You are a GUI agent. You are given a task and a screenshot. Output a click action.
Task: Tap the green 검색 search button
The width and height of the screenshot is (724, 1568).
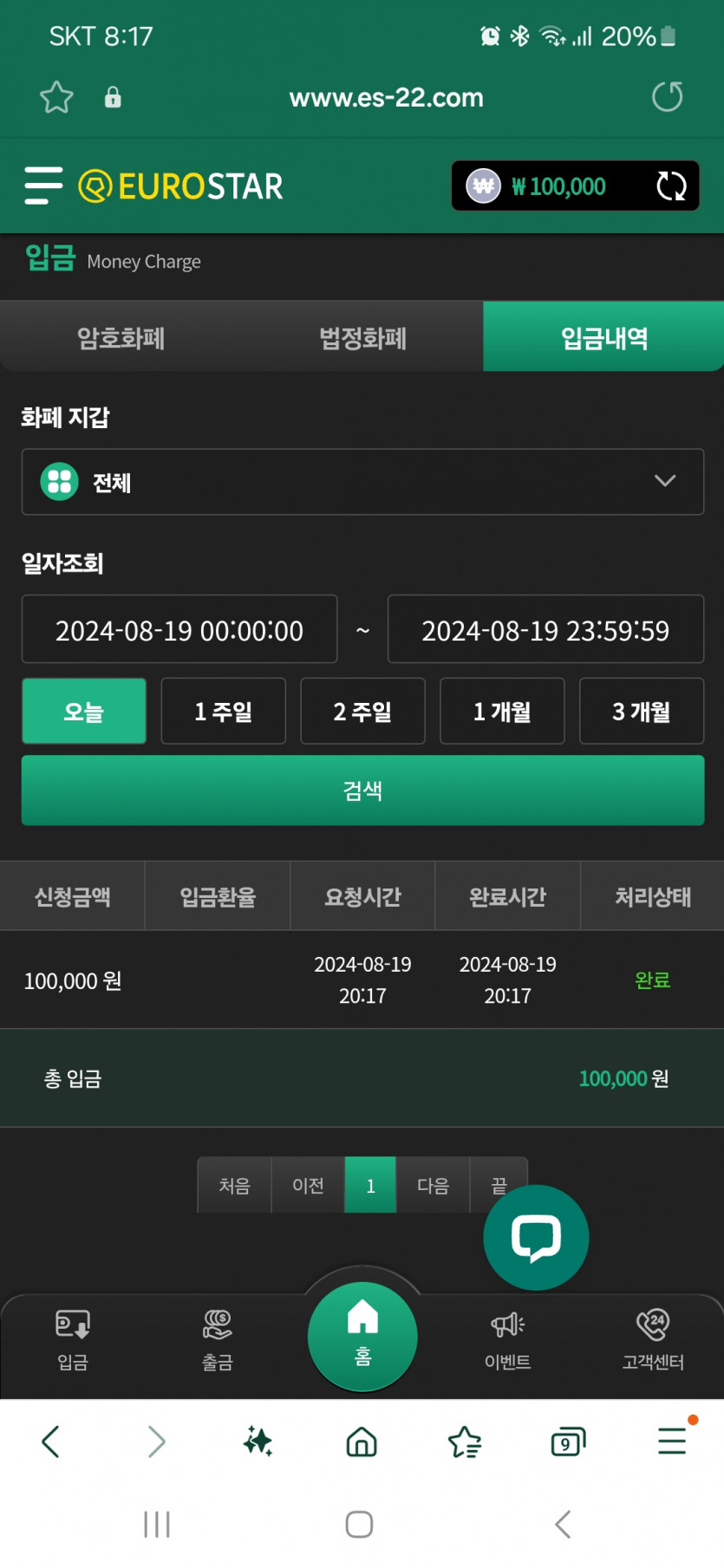tap(362, 790)
